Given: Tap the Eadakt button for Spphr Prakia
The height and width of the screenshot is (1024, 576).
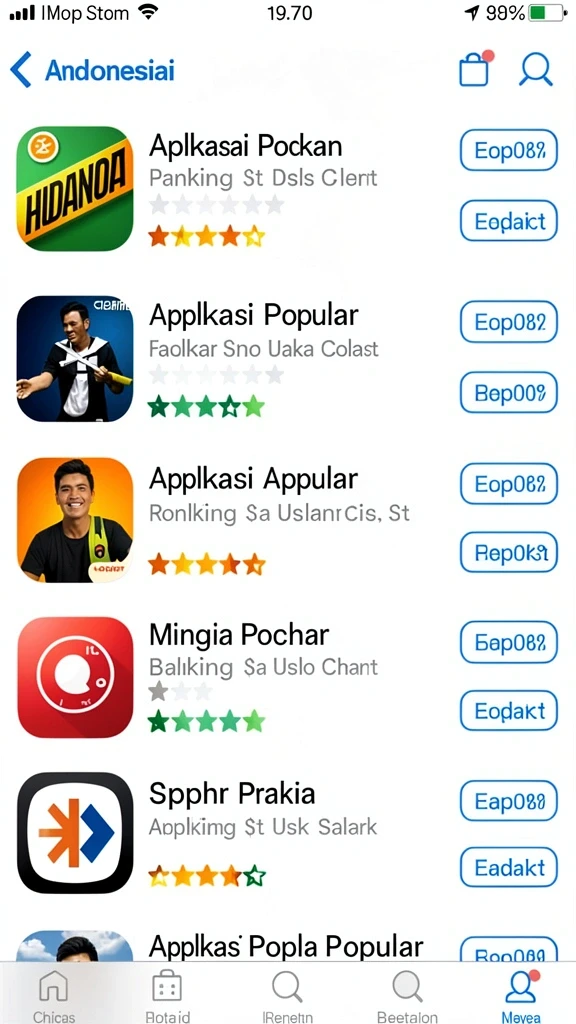Looking at the screenshot, I should point(509,868).
